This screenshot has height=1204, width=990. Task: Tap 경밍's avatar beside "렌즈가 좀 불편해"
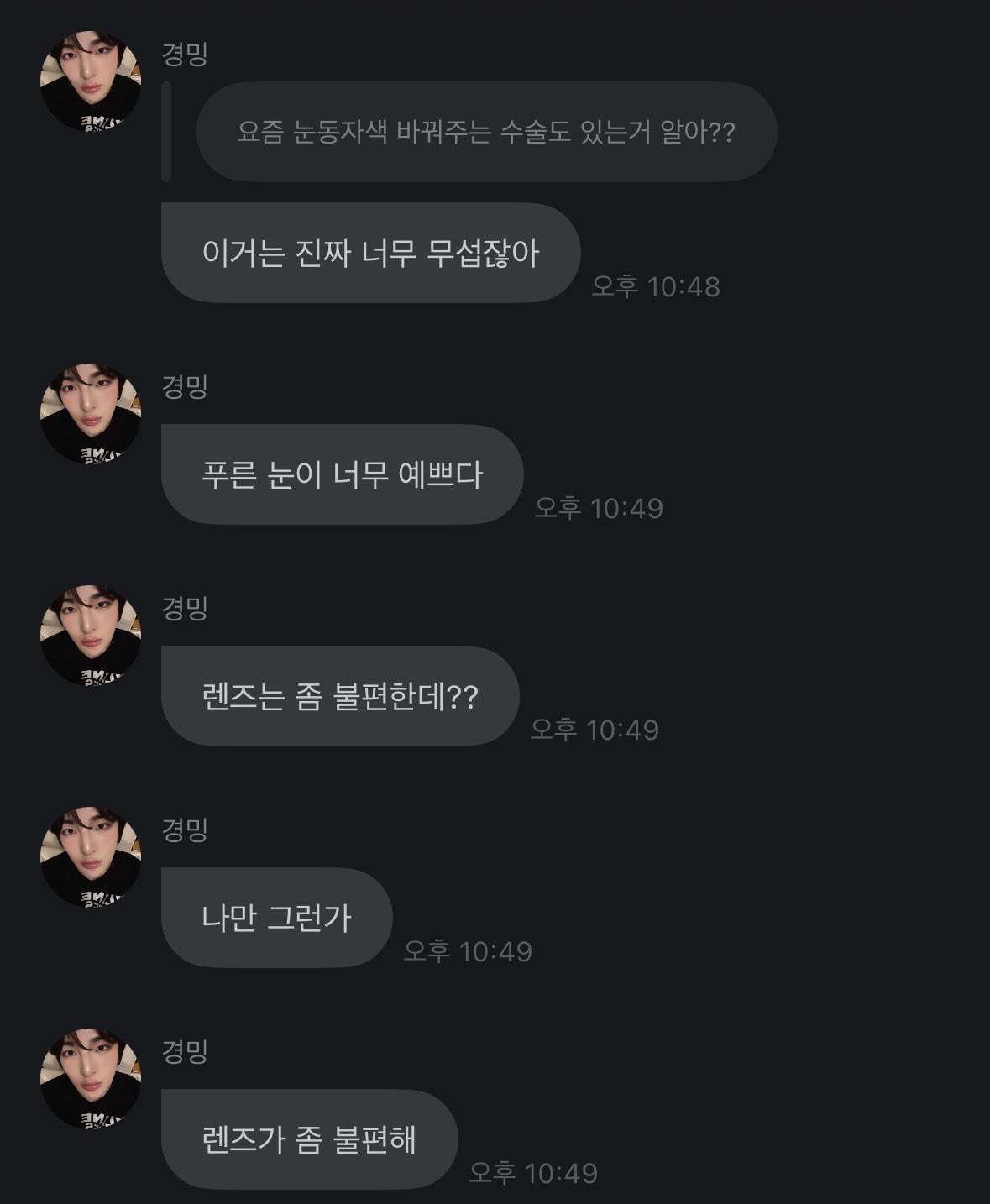click(x=91, y=1079)
